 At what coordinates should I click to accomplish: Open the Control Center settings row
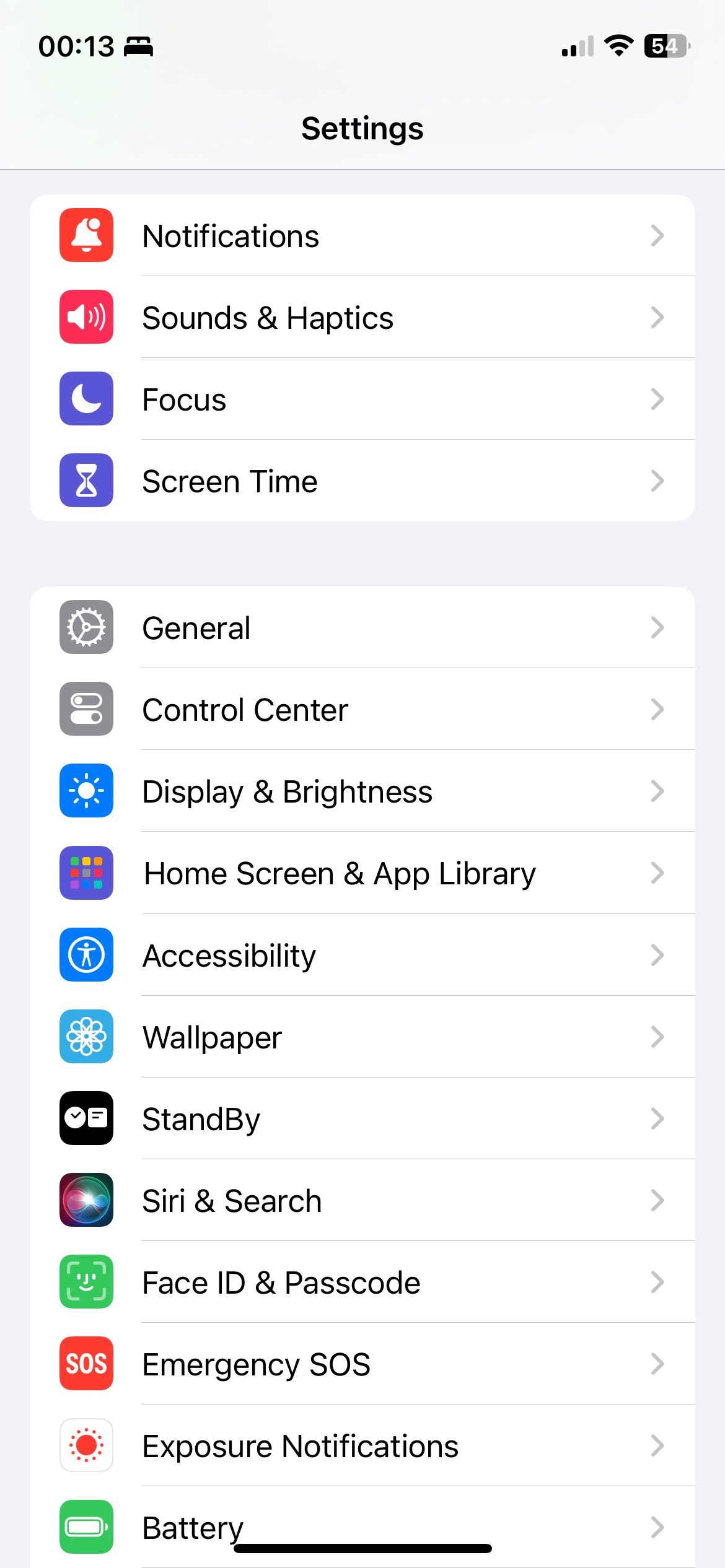362,709
